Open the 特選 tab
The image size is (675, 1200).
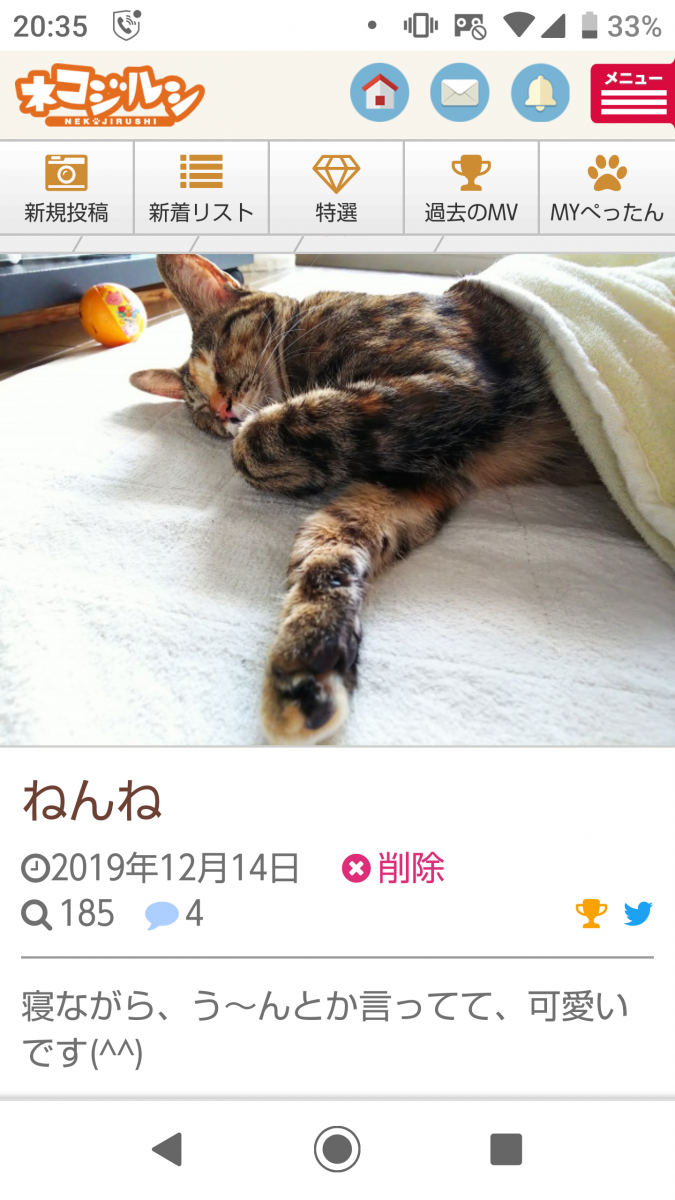[336, 188]
